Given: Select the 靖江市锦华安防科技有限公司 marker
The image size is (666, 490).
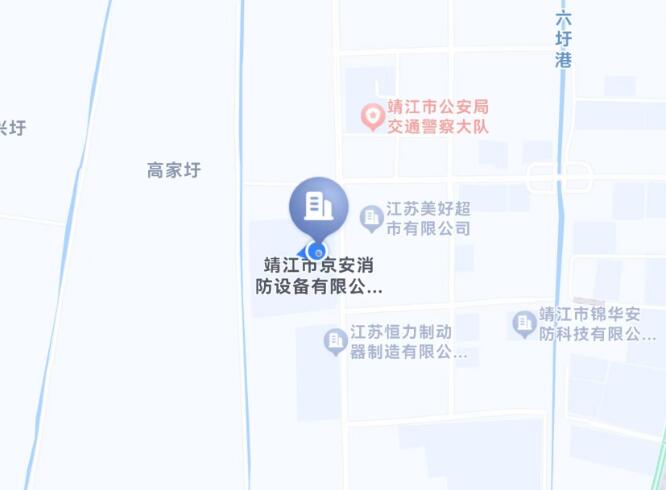Looking at the screenshot, I should click(524, 323).
